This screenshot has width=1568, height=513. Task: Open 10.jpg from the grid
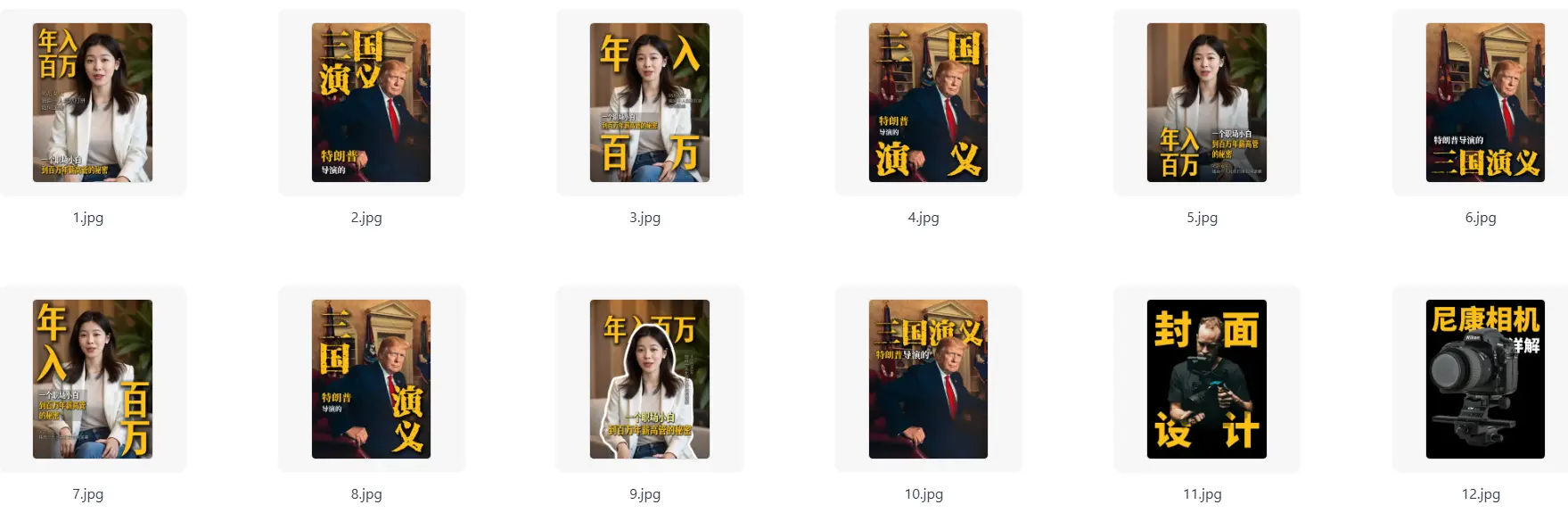[928, 379]
